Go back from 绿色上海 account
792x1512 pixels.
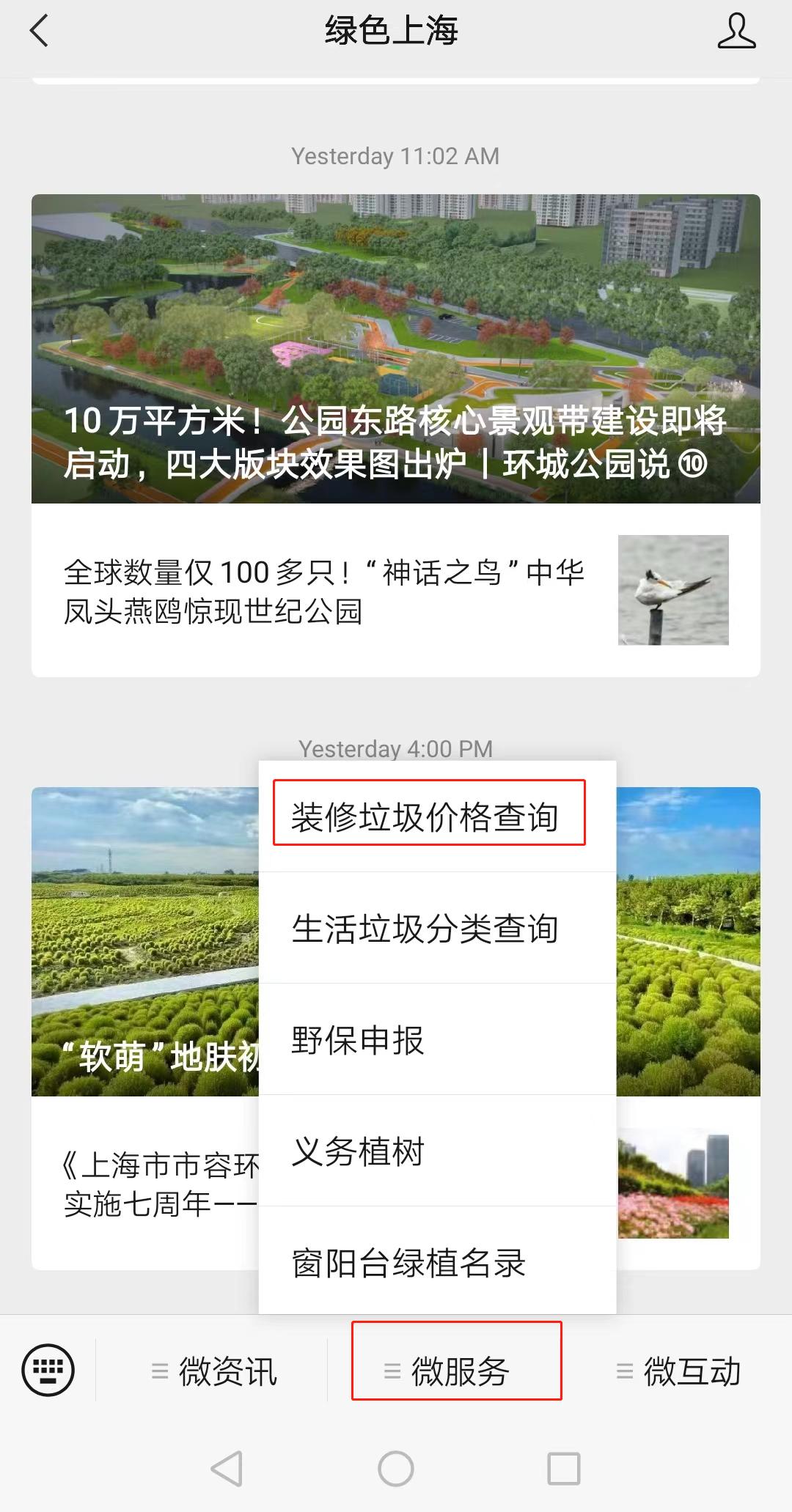point(40,32)
